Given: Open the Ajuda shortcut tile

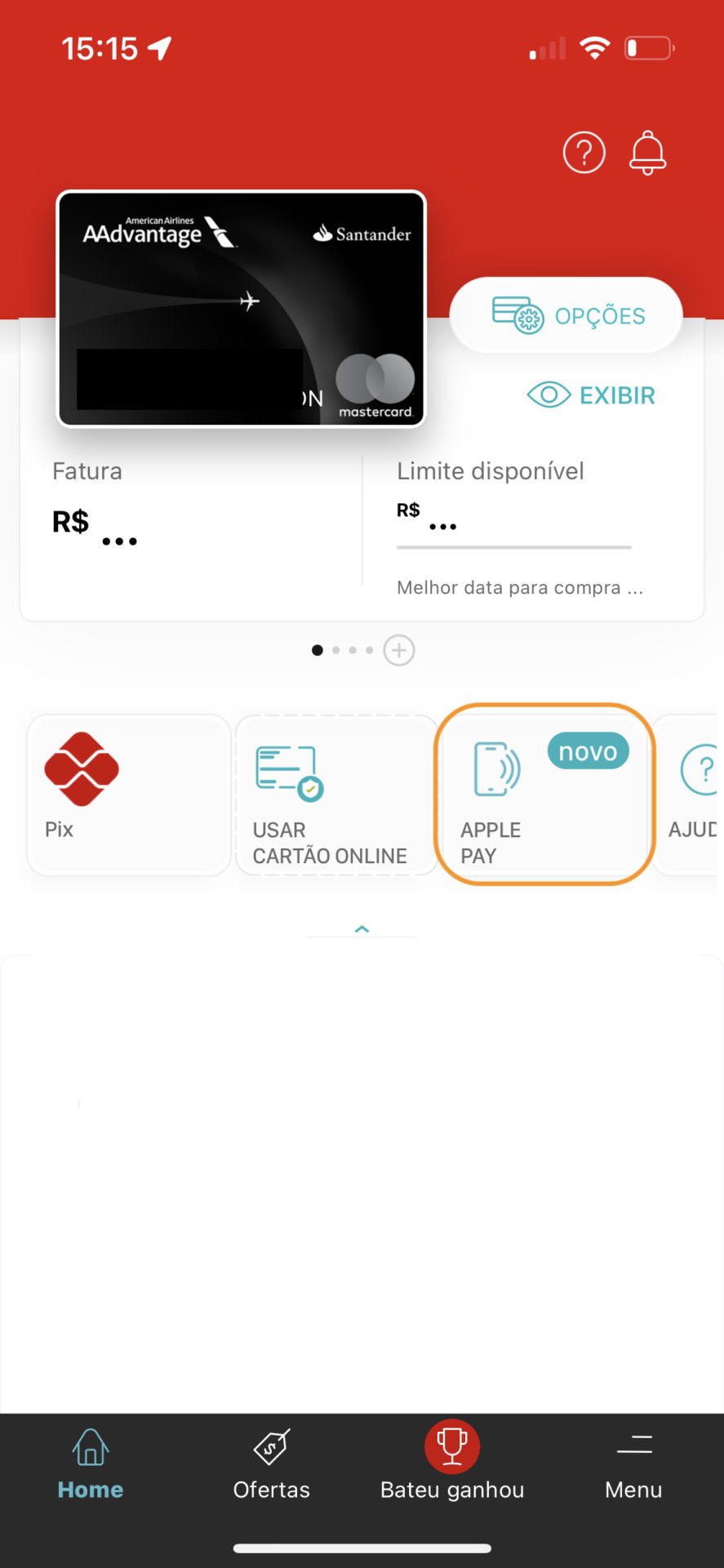Looking at the screenshot, I should 690,795.
